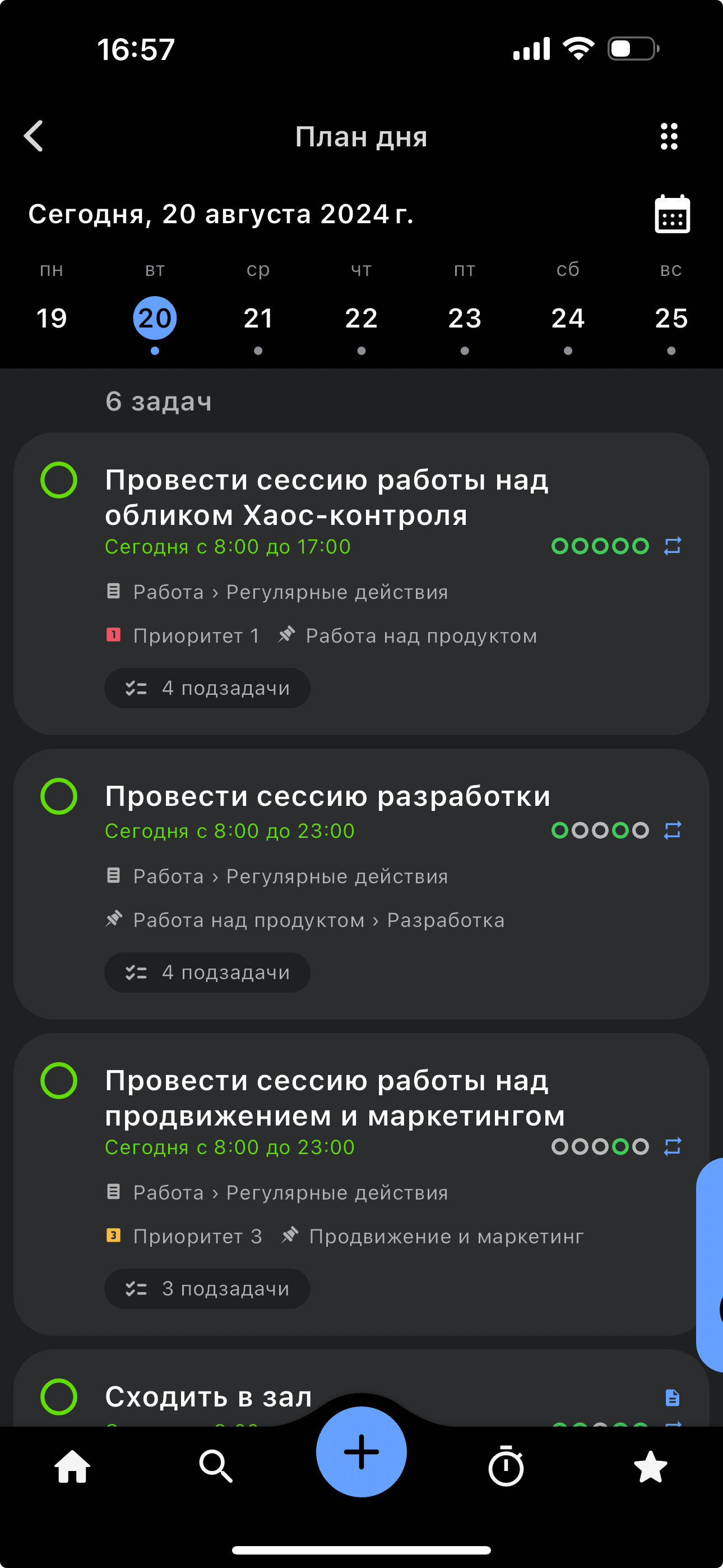Add a new task with plus button

click(x=361, y=1452)
